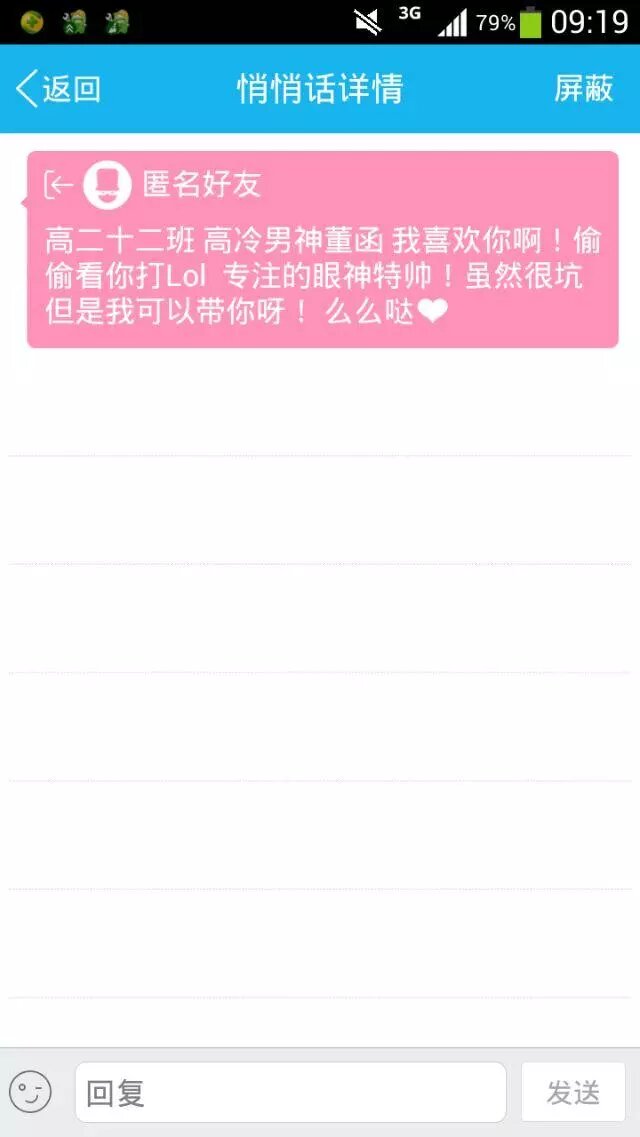Open the emoji picker smiley icon
Viewport: 640px width, 1137px height.
pyautogui.click(x=30, y=1091)
